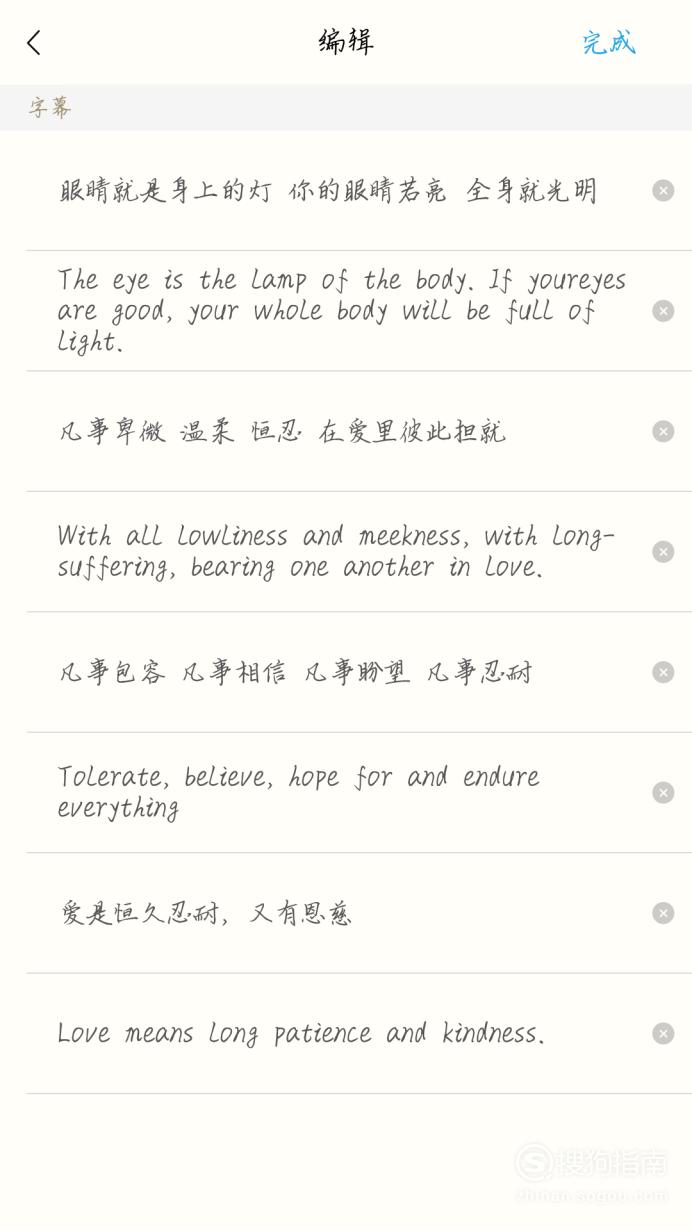The image size is (692, 1230).
Task: Remove the "With all lowliness" subtitle line
Action: click(663, 552)
